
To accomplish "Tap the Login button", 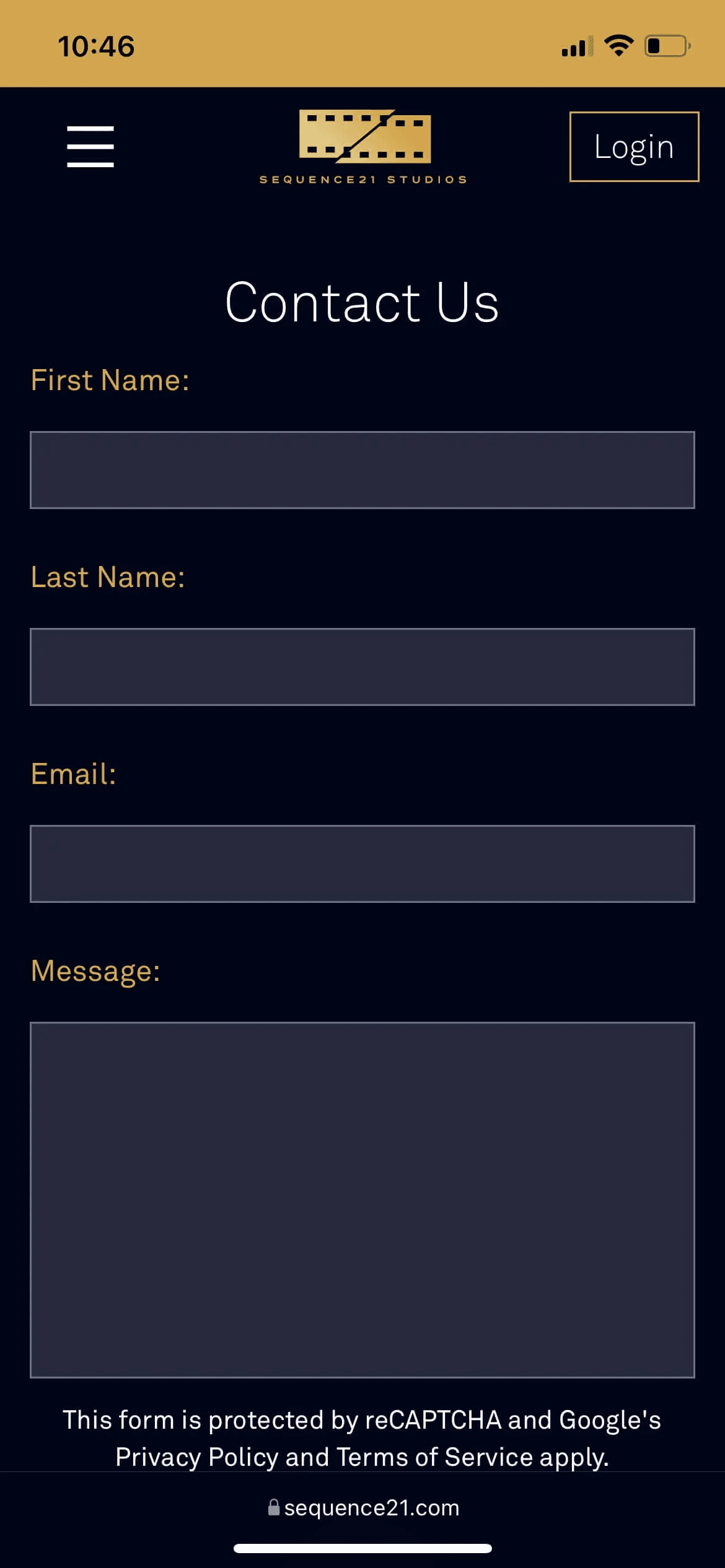I will tap(634, 147).
